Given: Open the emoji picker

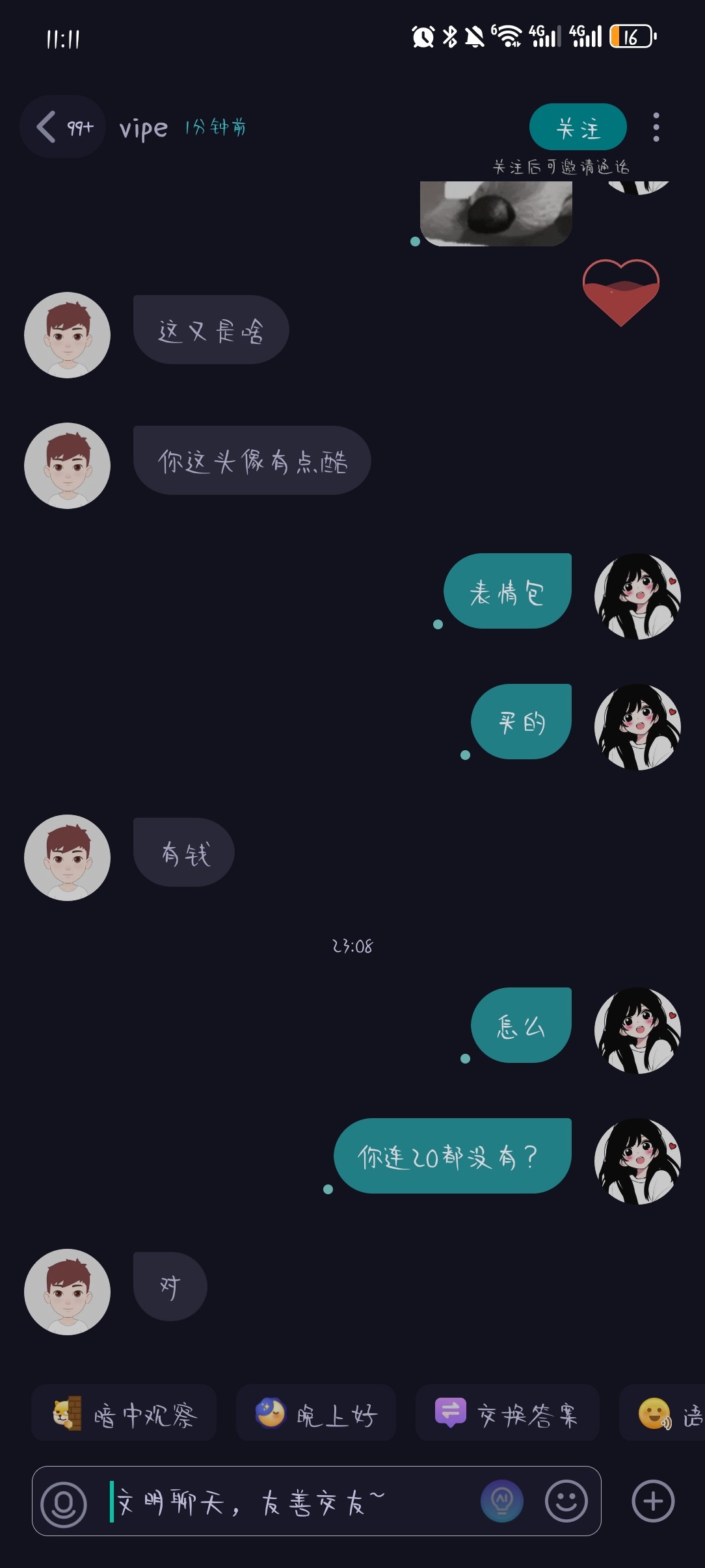Looking at the screenshot, I should [x=566, y=1502].
